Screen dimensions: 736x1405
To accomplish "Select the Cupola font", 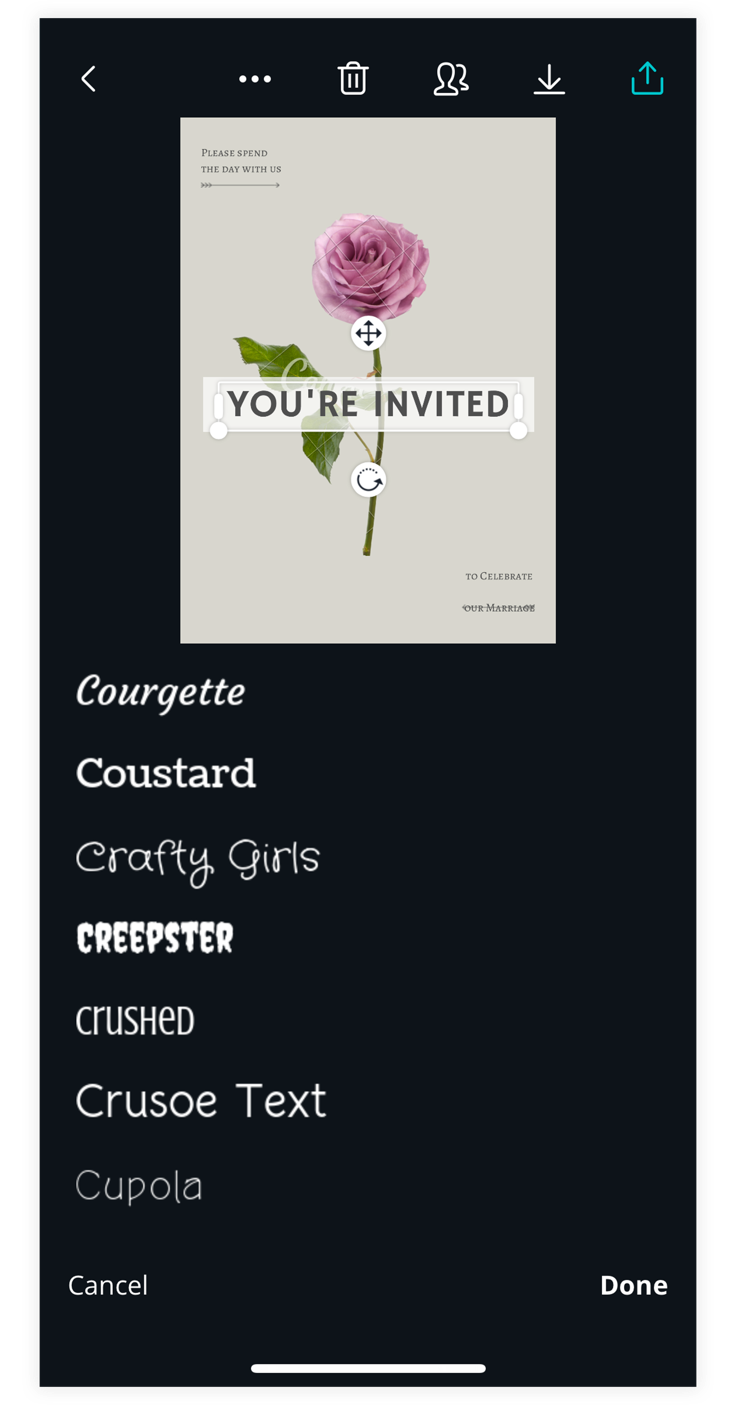I will tap(139, 1186).
